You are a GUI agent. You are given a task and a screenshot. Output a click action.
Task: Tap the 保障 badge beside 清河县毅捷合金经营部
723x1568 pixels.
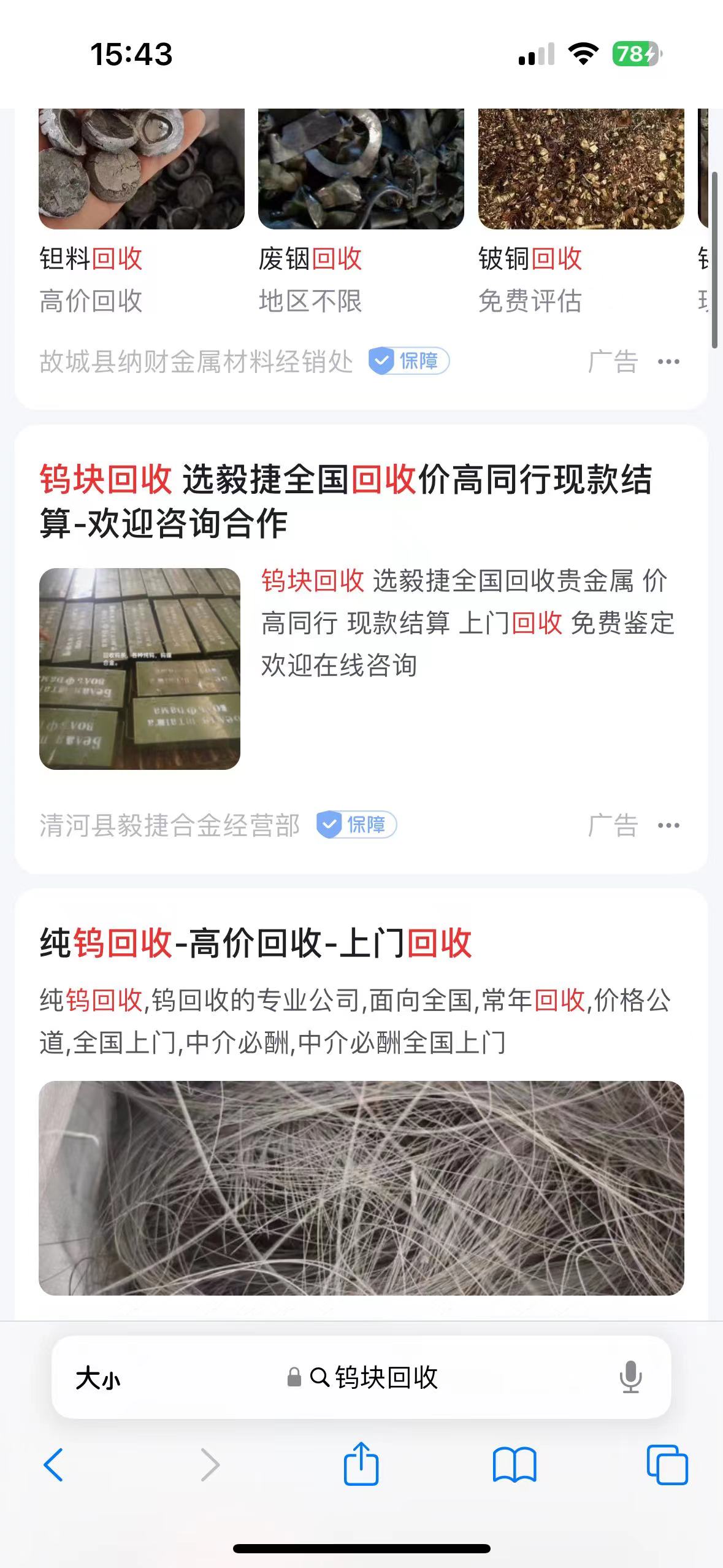(357, 824)
